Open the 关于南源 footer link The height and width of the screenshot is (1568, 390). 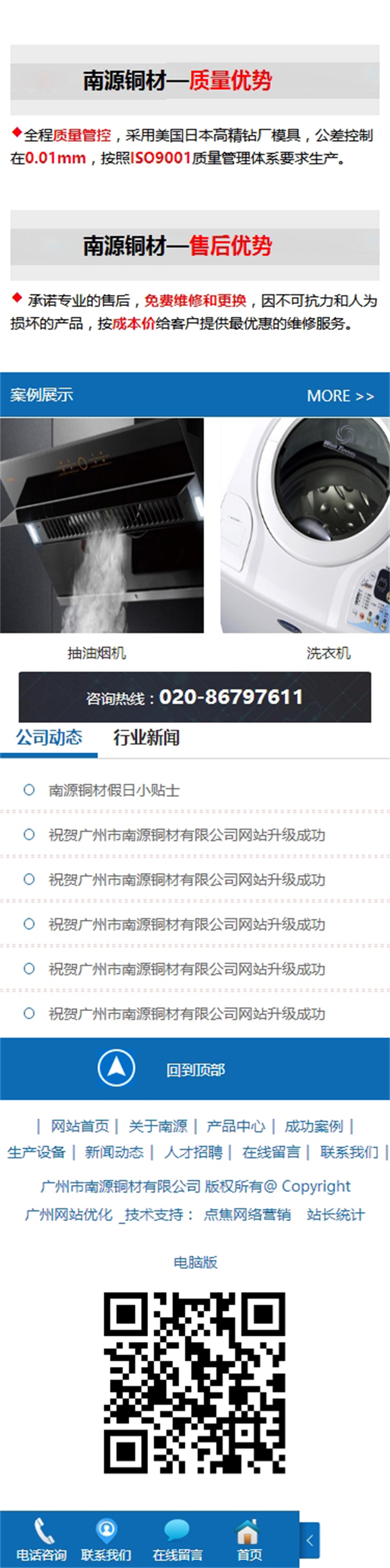tap(158, 1125)
